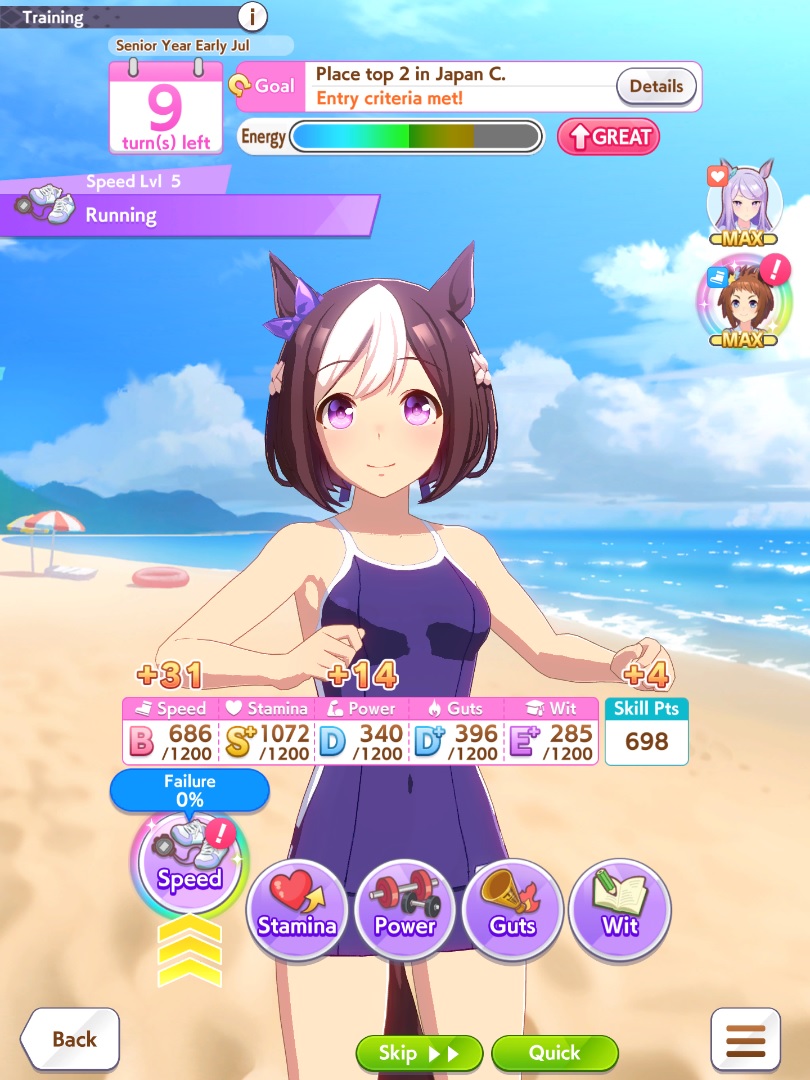Open goal Details
The height and width of the screenshot is (1080, 810).
point(656,86)
